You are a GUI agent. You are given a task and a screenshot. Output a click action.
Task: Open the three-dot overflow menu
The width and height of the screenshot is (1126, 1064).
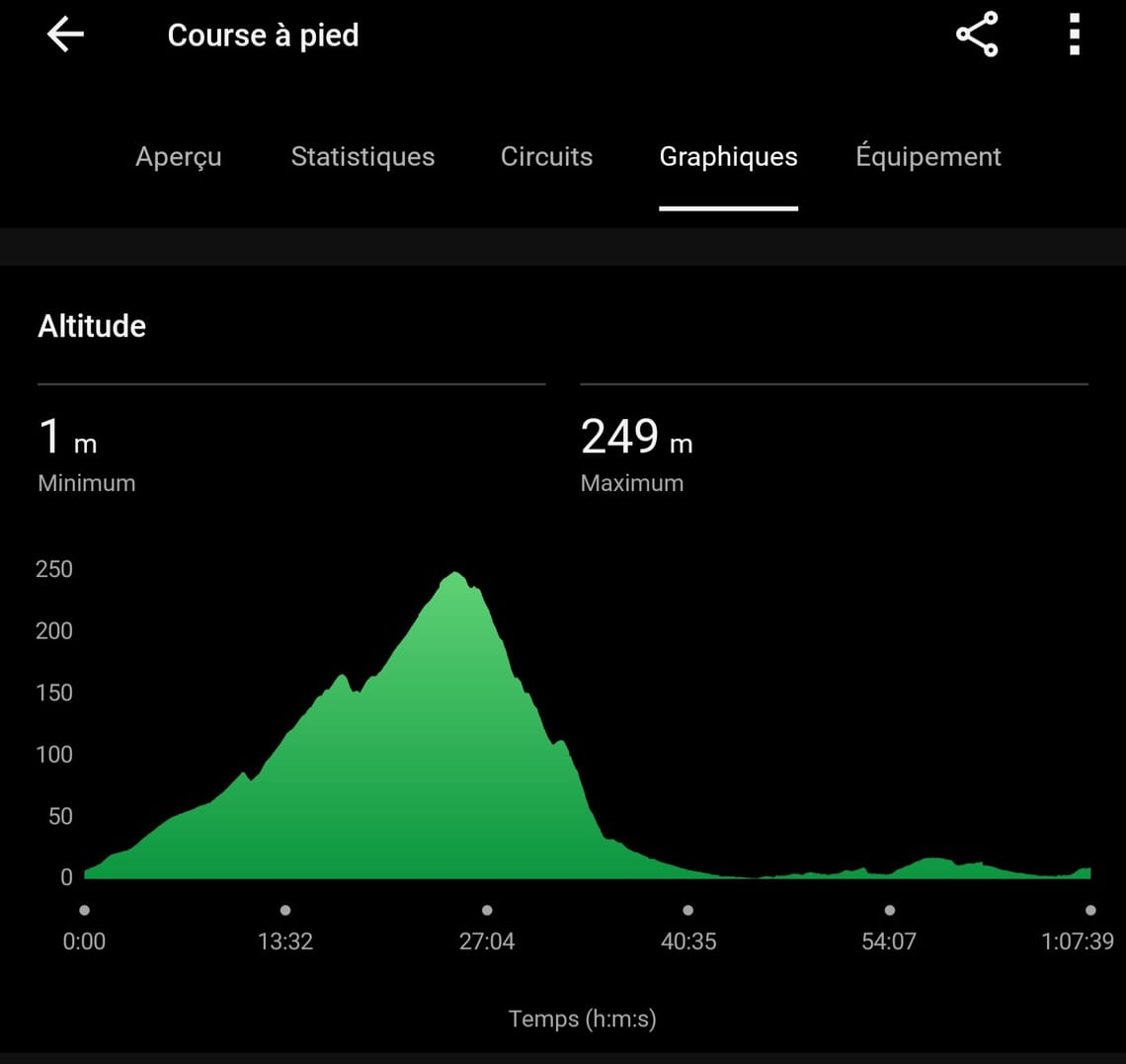[1075, 36]
